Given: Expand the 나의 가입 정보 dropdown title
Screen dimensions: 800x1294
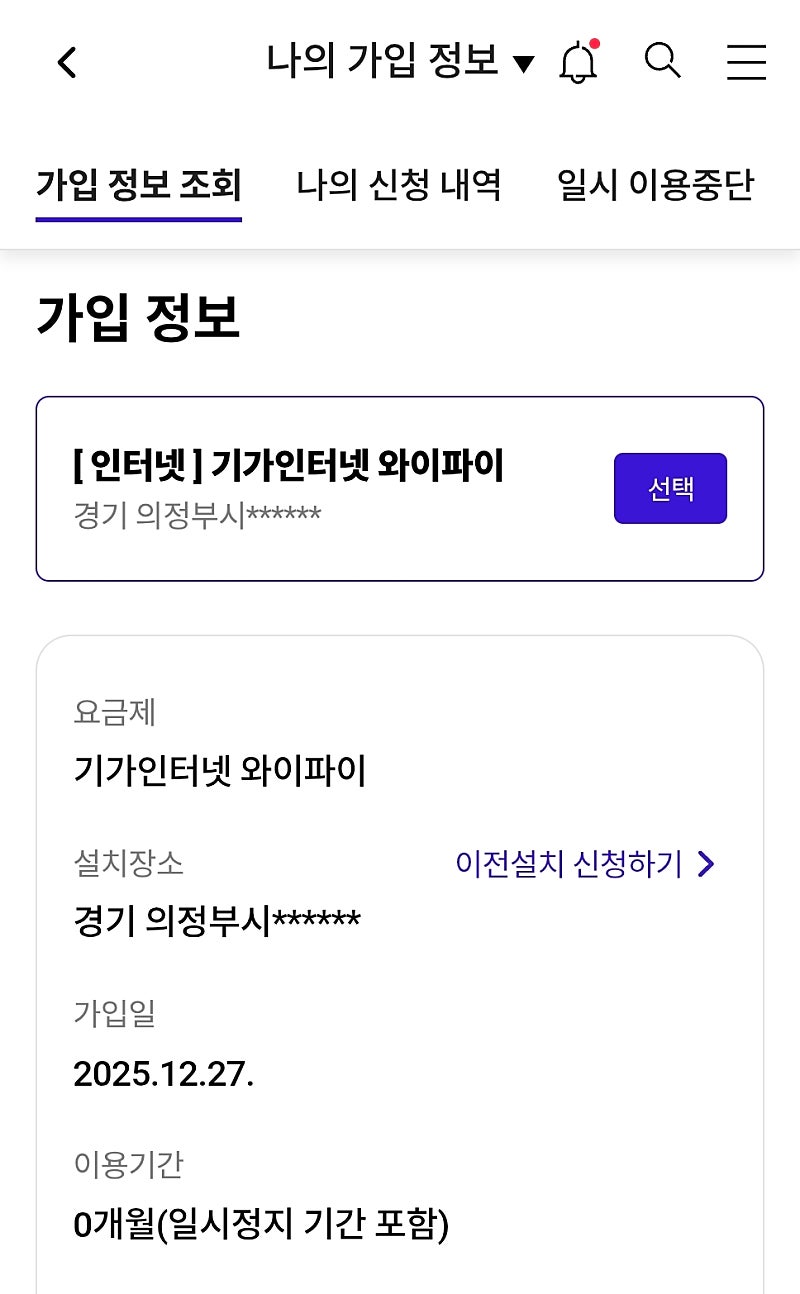Looking at the screenshot, I should pos(400,62).
